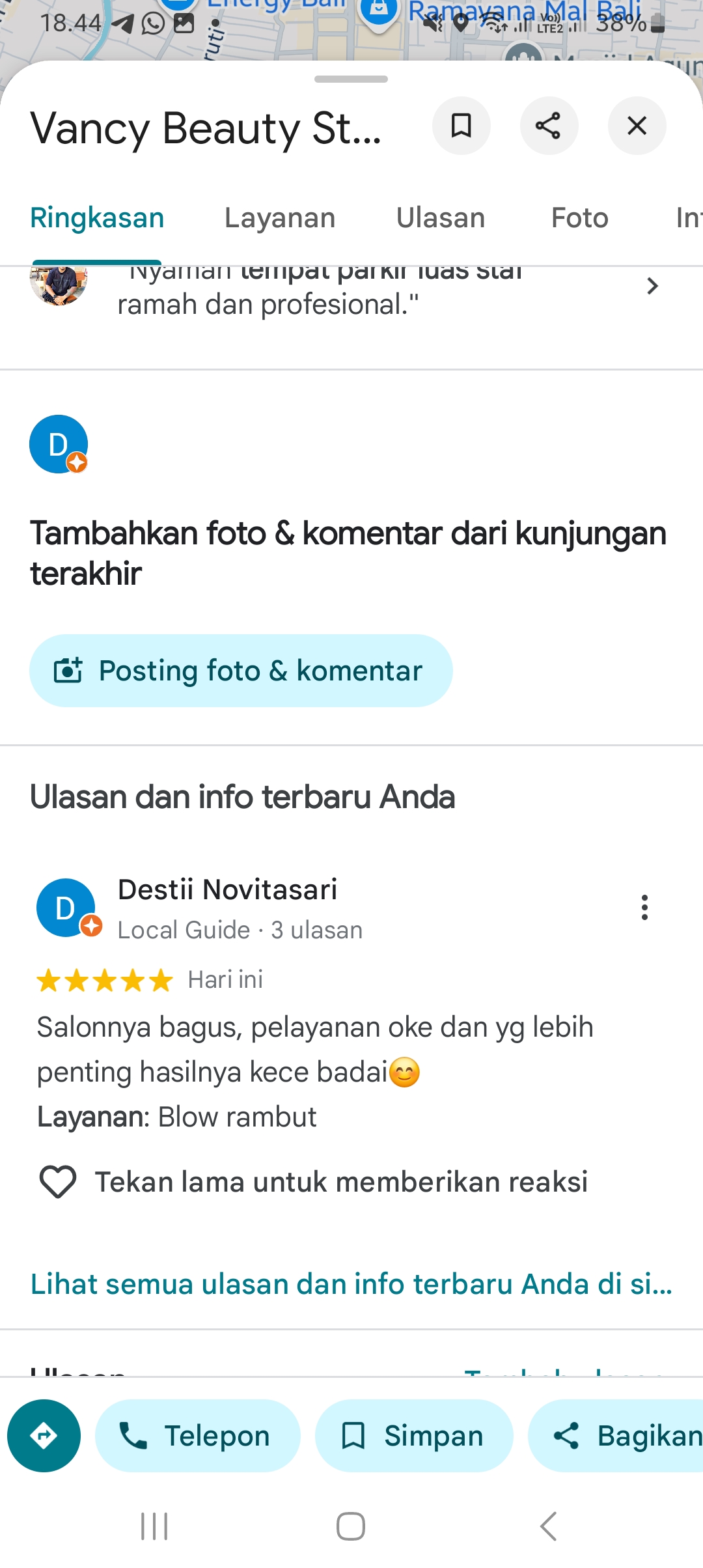Image resolution: width=703 pixels, height=1568 pixels.
Task: Call the salon via Telepon chip
Action: (198, 1436)
